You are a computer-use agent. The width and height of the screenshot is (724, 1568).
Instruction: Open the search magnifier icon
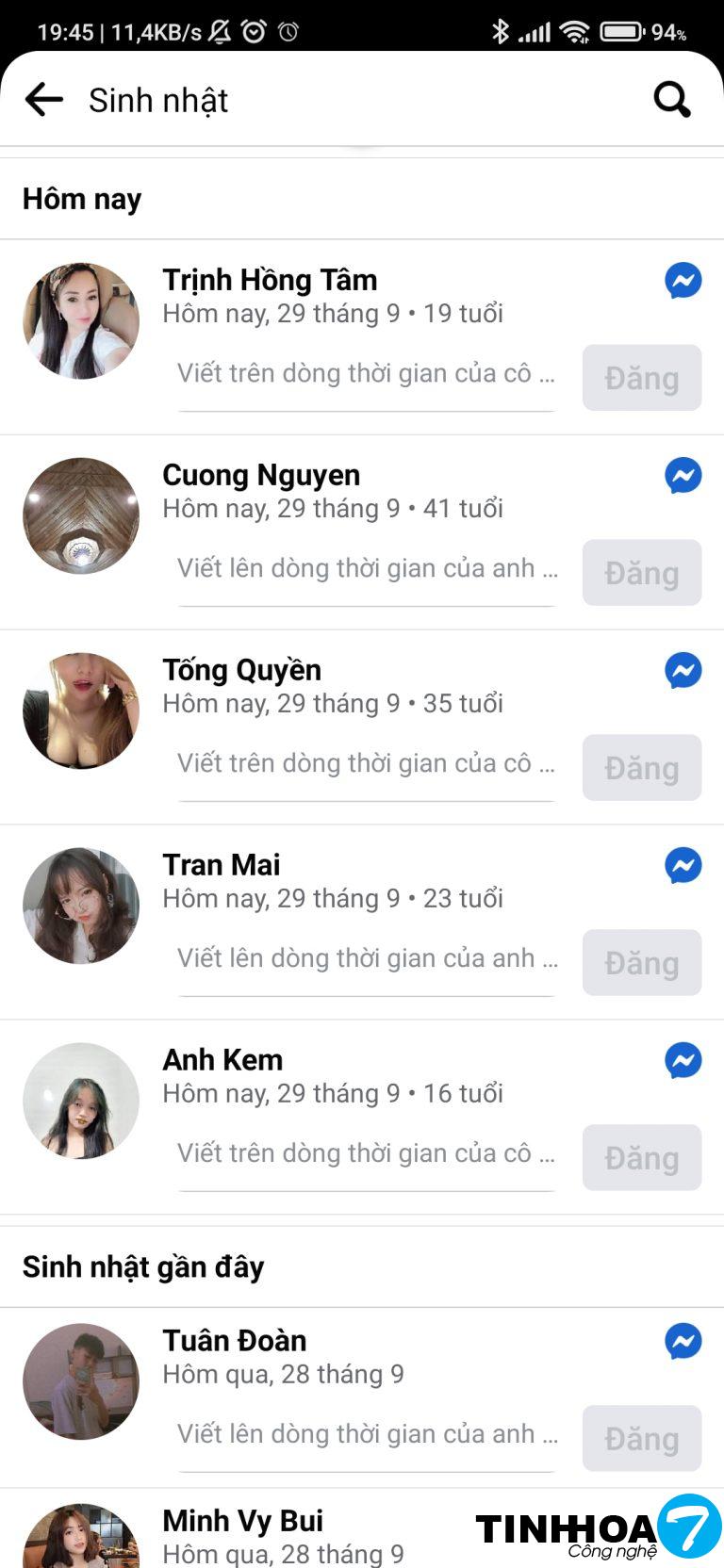[671, 99]
